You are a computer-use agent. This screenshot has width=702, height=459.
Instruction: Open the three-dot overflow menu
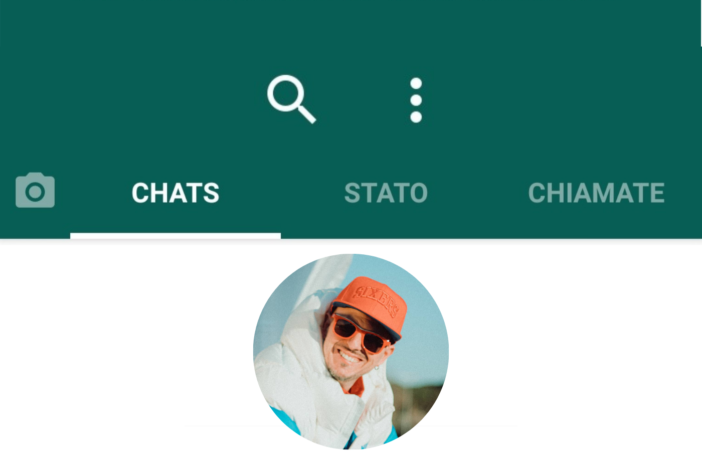[416, 100]
